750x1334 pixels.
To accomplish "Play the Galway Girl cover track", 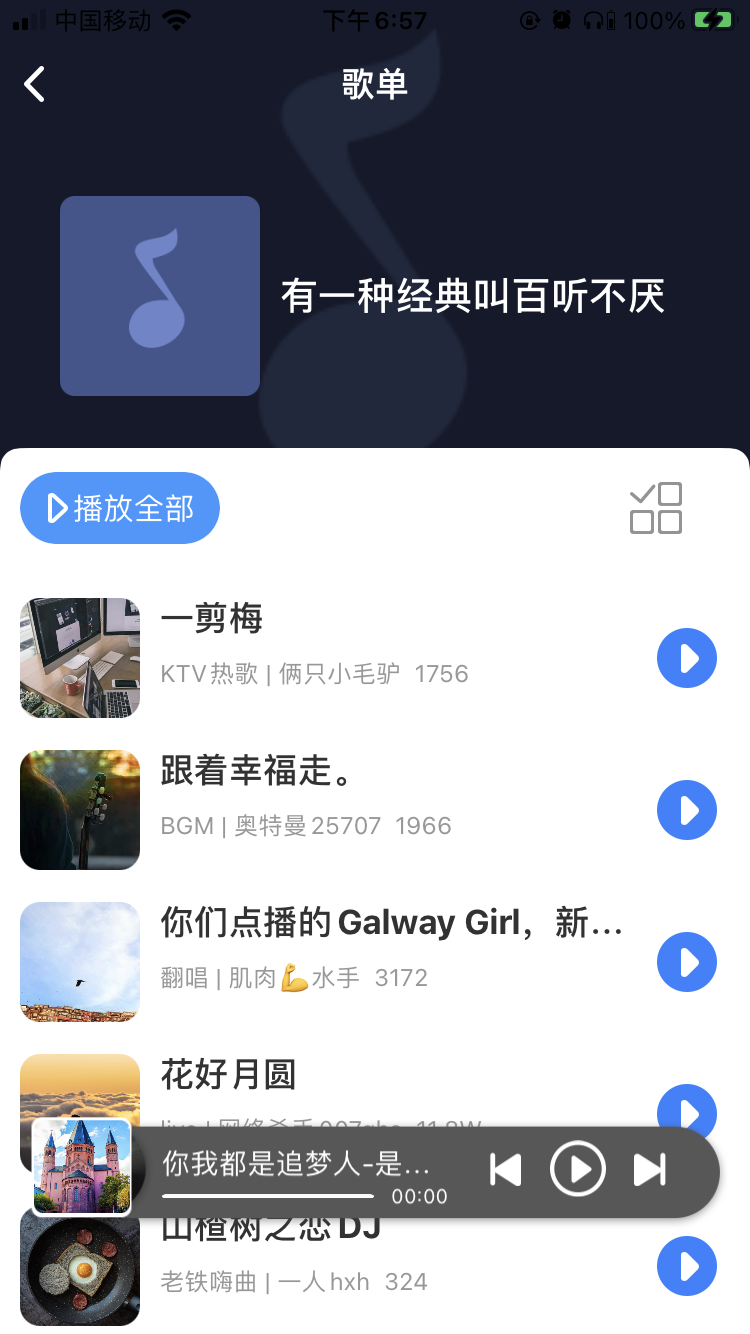I will point(687,962).
